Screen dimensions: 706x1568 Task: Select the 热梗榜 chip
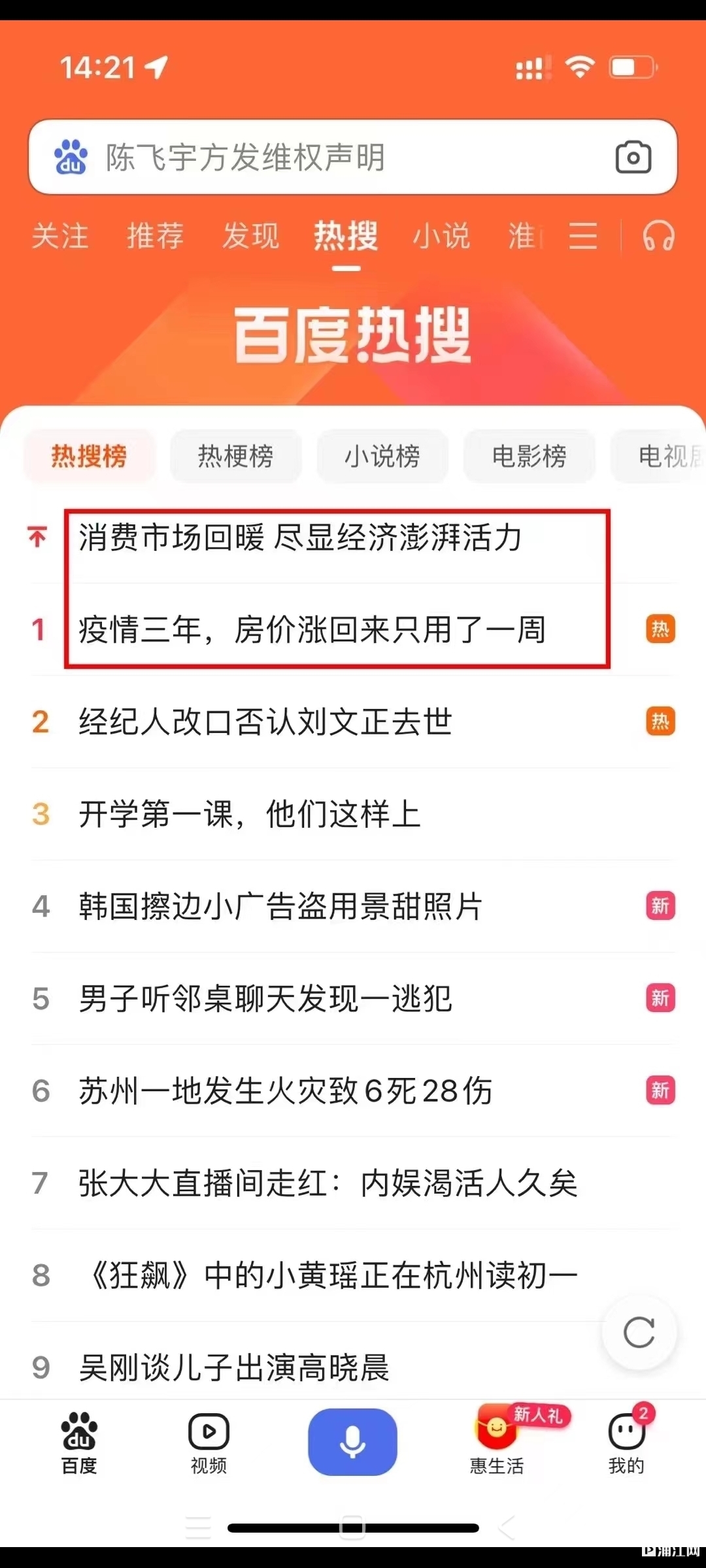(235, 456)
